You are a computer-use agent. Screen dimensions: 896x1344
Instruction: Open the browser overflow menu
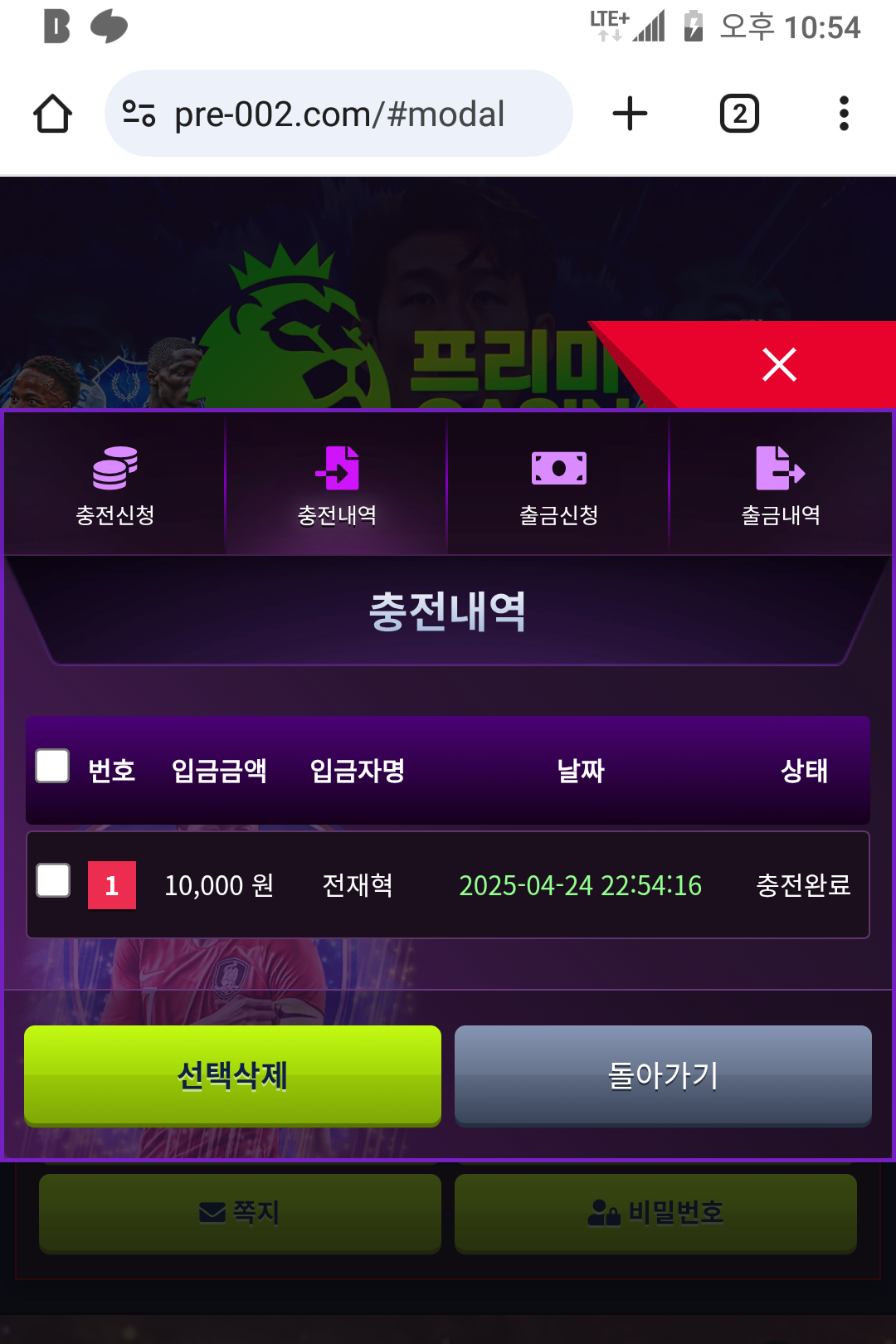click(x=844, y=114)
